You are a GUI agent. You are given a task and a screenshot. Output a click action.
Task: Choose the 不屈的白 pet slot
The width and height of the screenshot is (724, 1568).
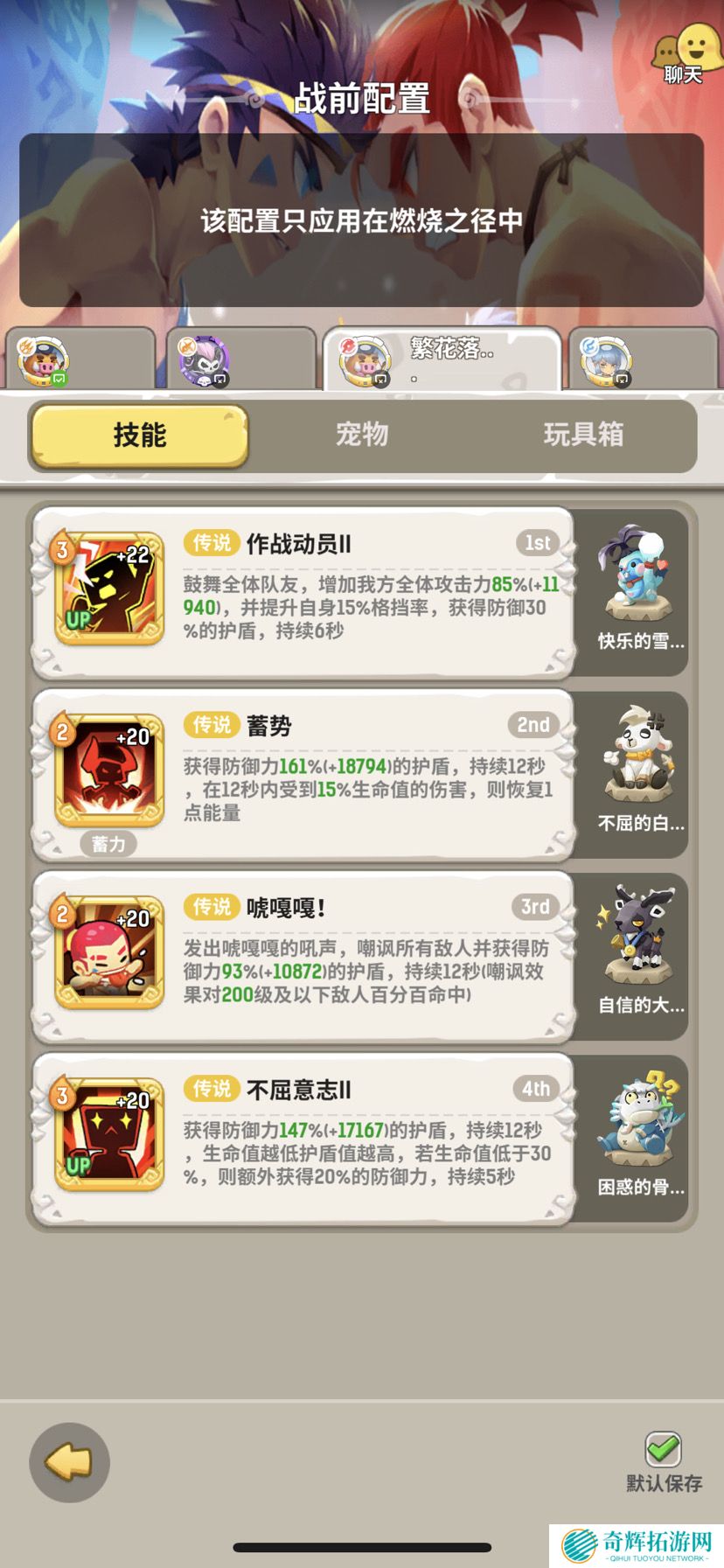(x=639, y=772)
